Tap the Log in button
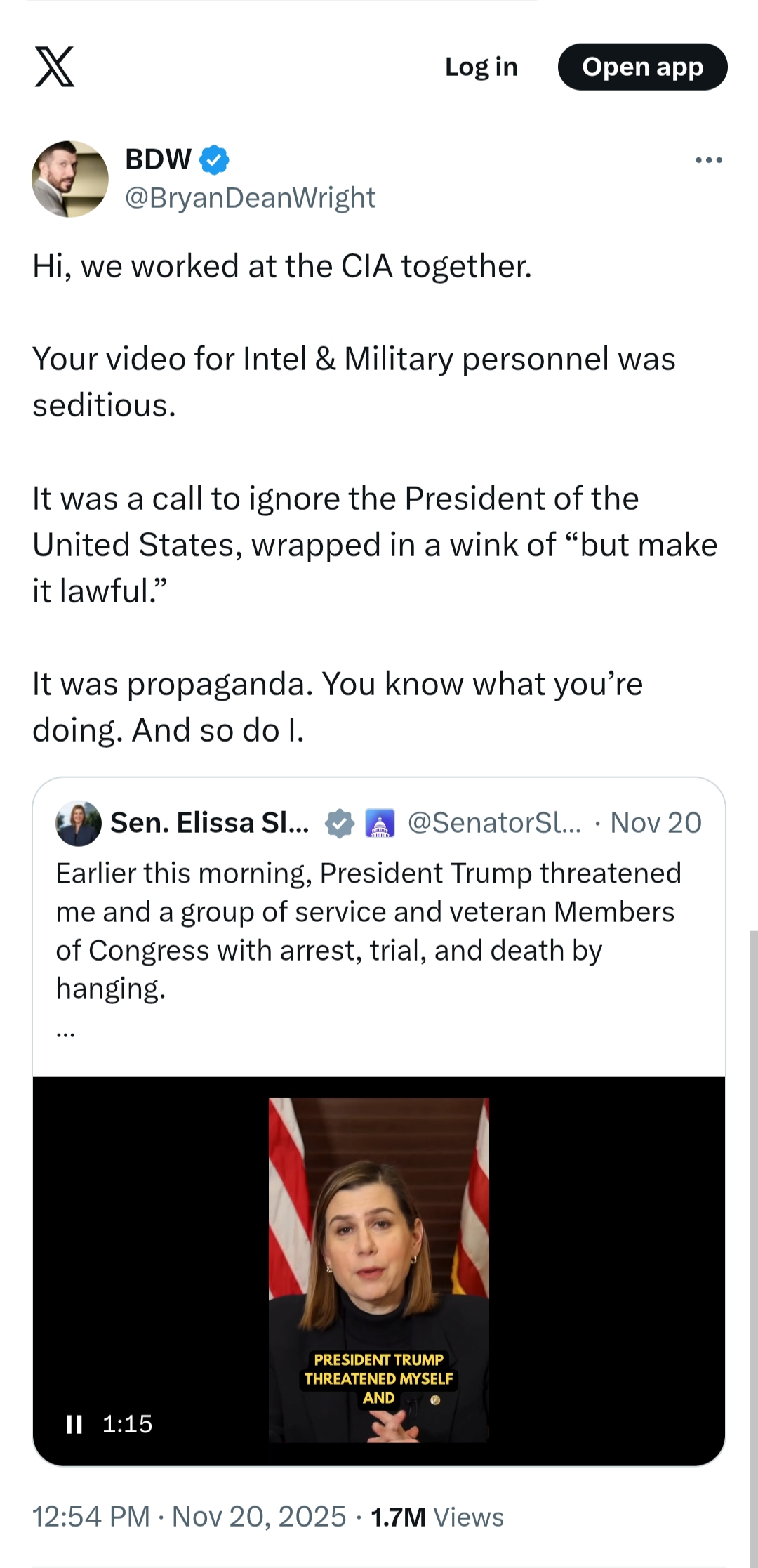This screenshot has height=1568, width=758. 481,67
